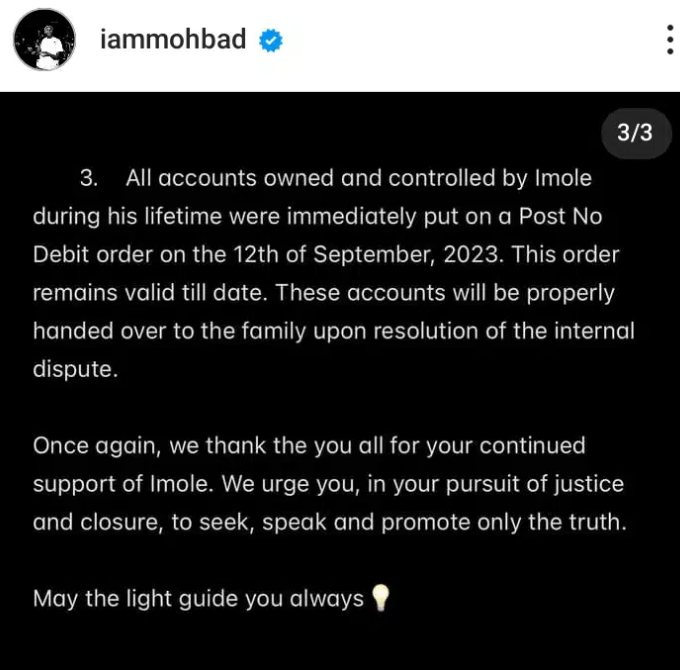This screenshot has width=680, height=670.
Task: Open the iammohbad username link
Action: [173, 40]
